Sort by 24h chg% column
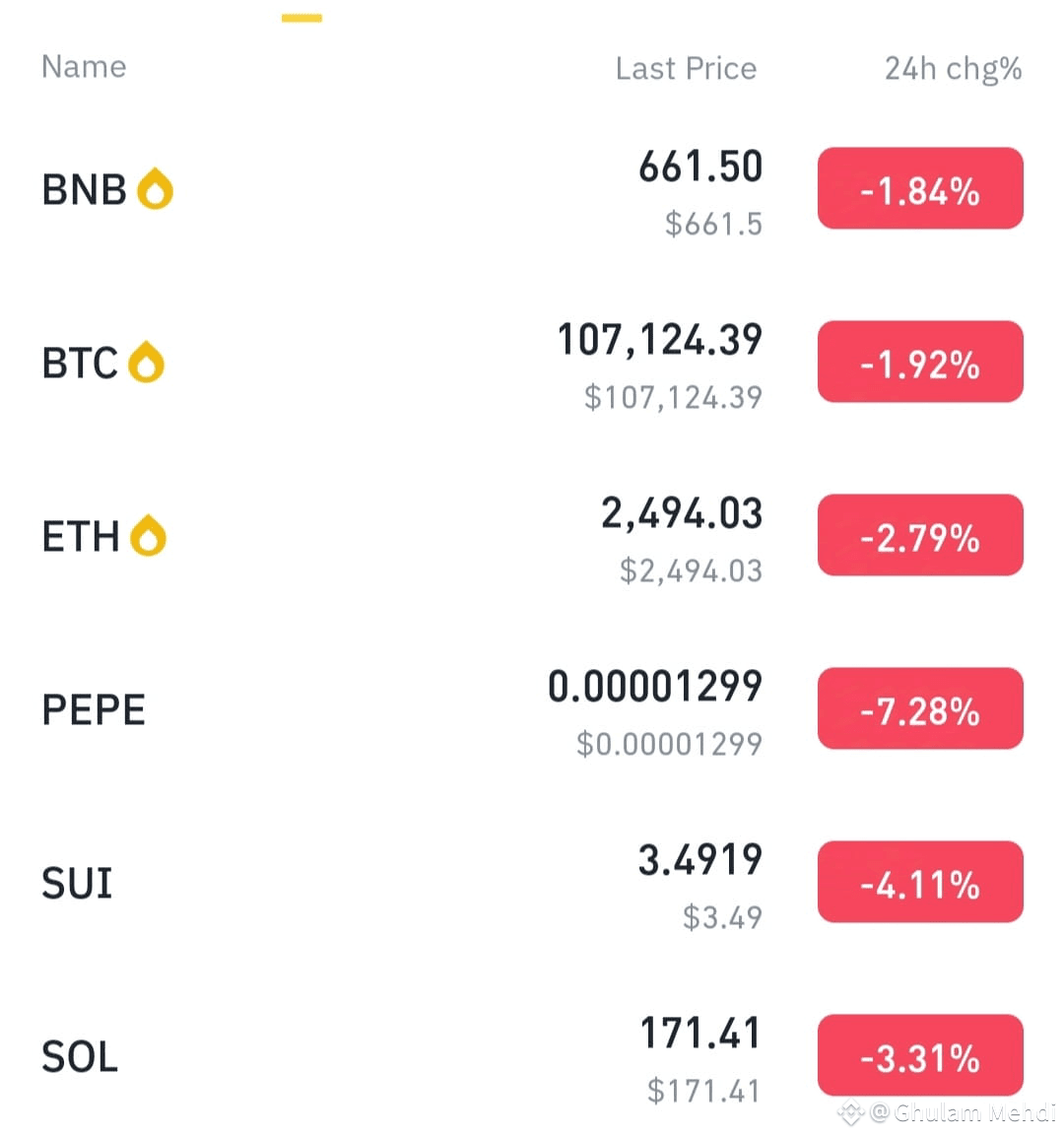This screenshot has width=1064, height=1137. [953, 69]
